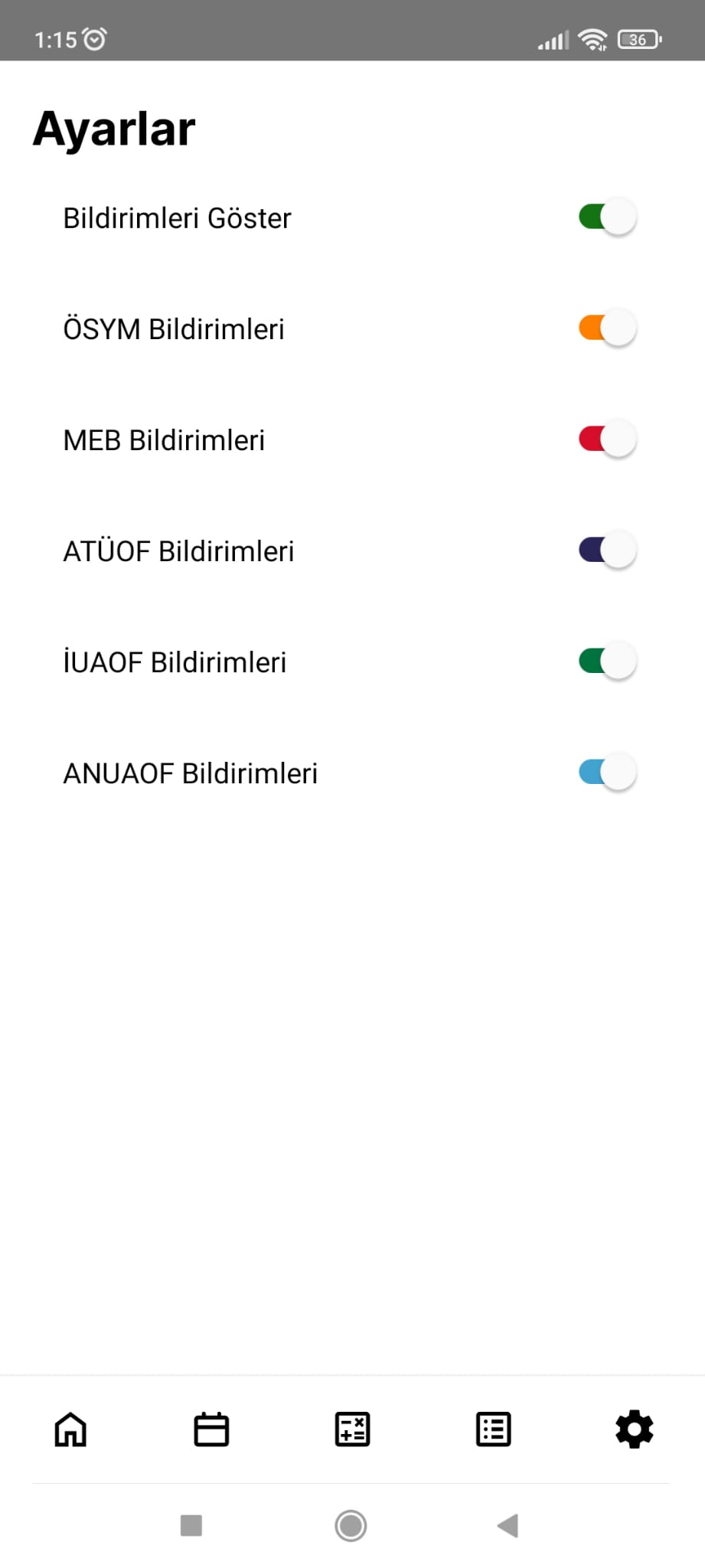The height and width of the screenshot is (1568, 705).
Task: Open recent apps with the square button
Action: (x=191, y=1525)
